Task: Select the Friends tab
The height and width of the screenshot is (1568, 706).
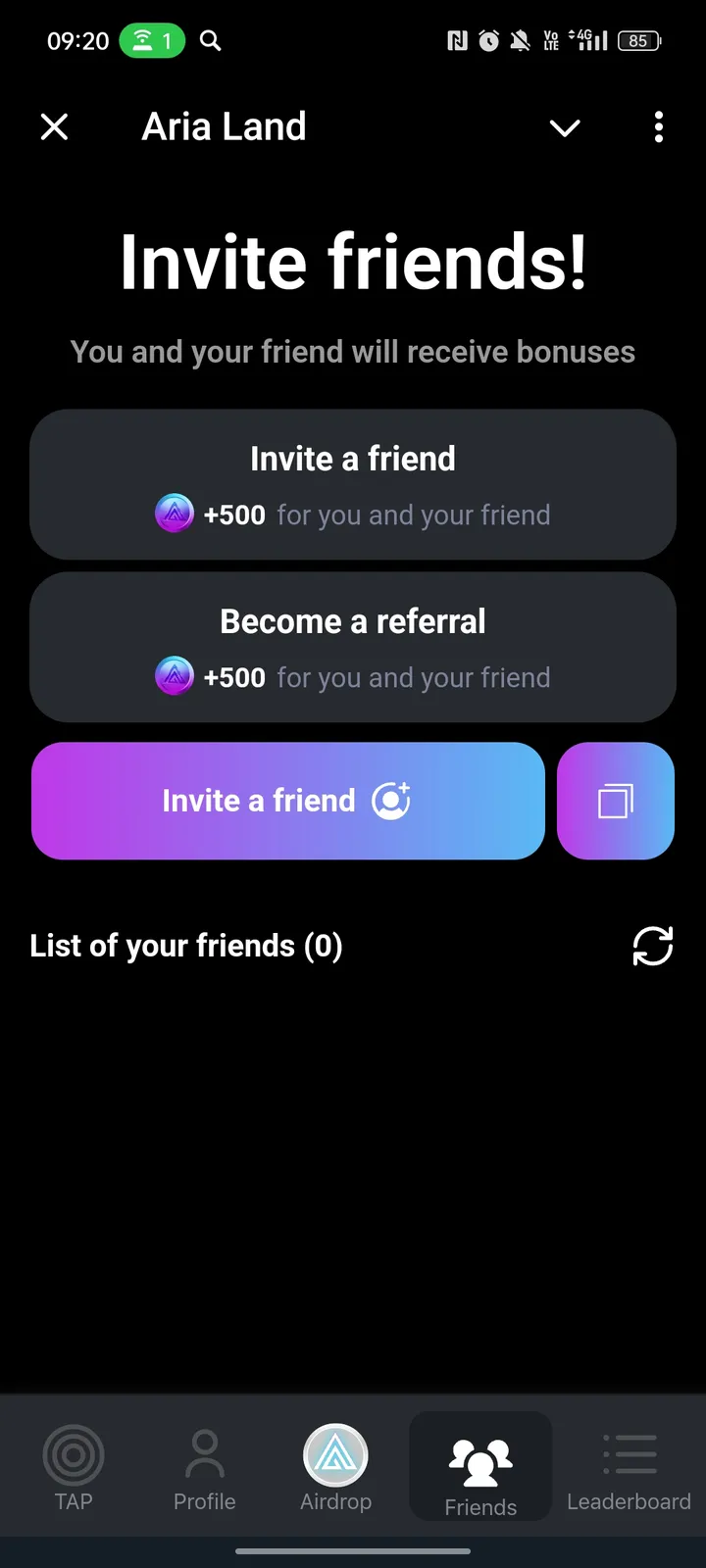Action: coord(480,1467)
